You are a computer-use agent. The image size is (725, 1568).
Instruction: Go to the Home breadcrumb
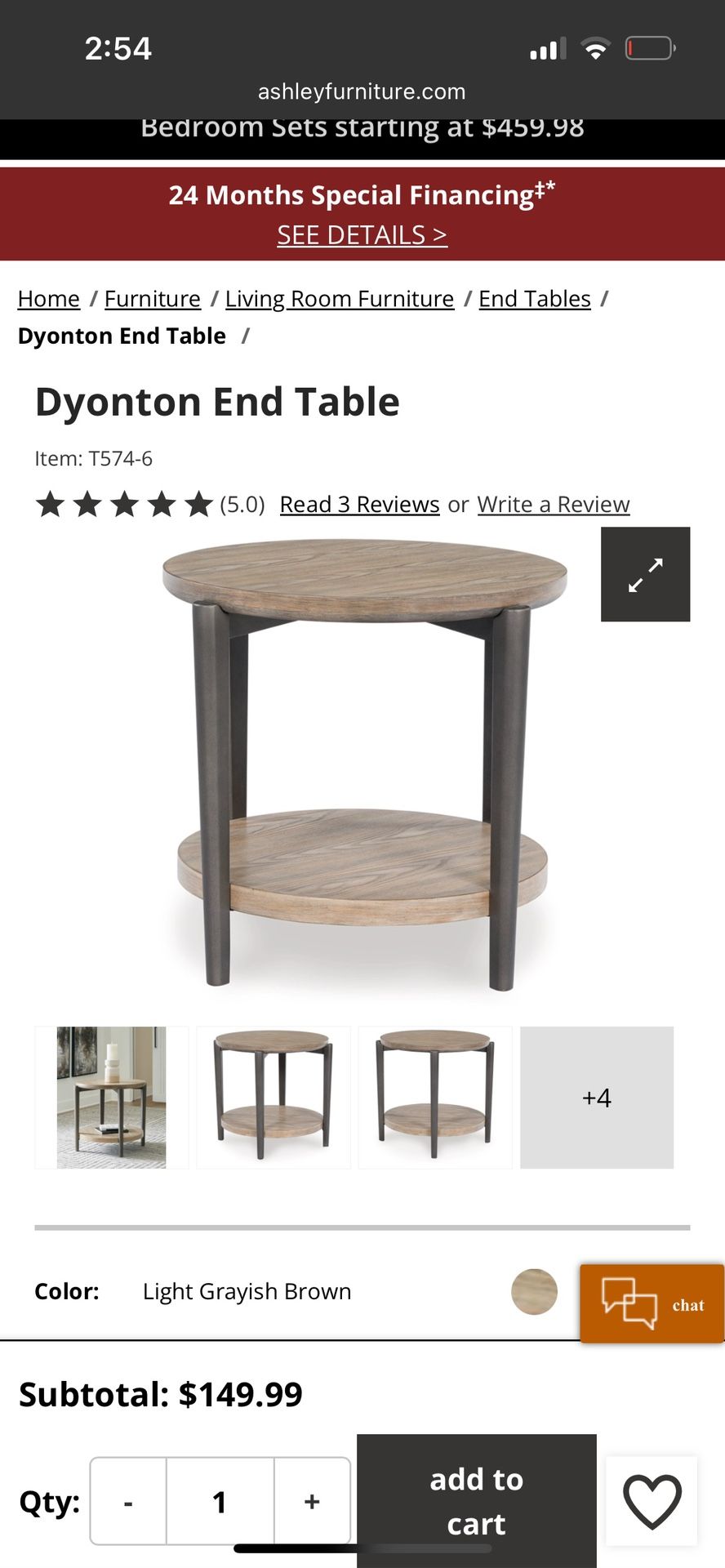(49, 299)
